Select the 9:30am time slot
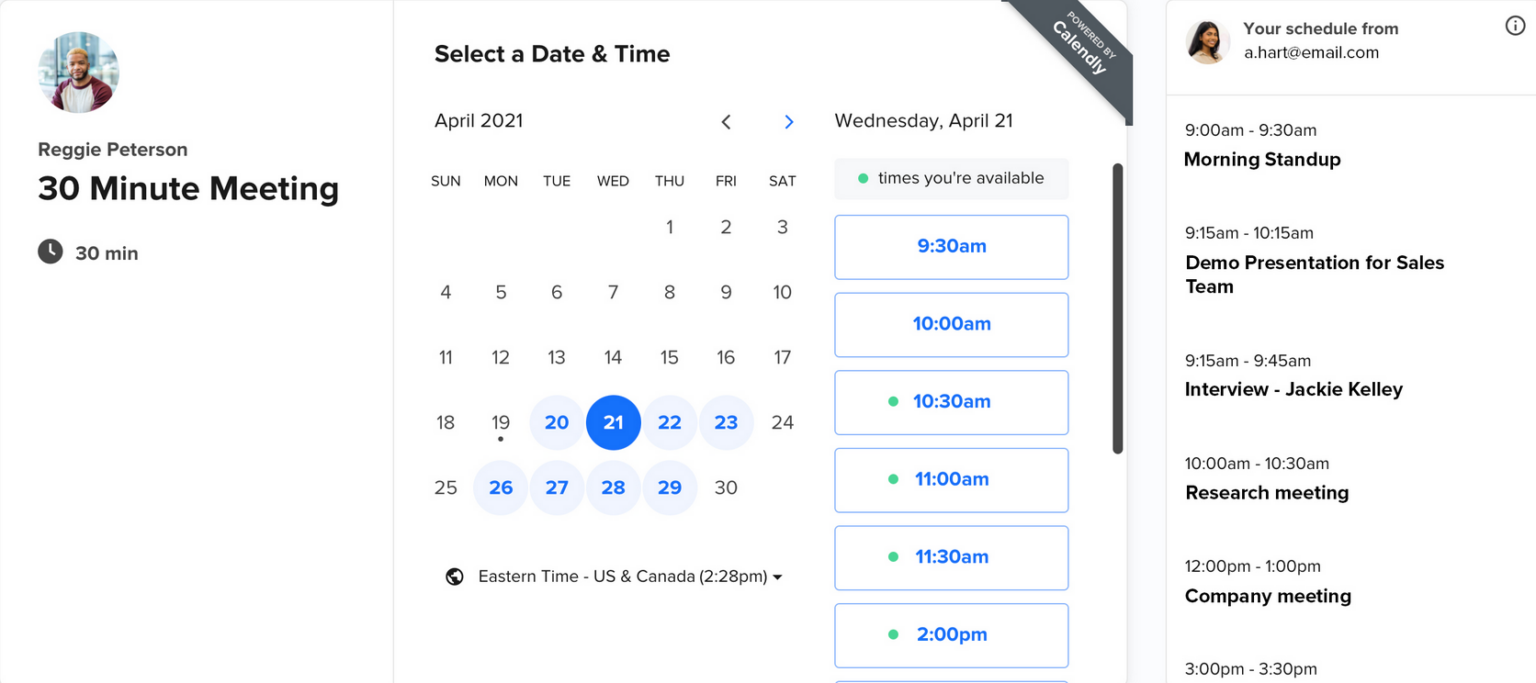The width and height of the screenshot is (1536, 683). pos(951,247)
